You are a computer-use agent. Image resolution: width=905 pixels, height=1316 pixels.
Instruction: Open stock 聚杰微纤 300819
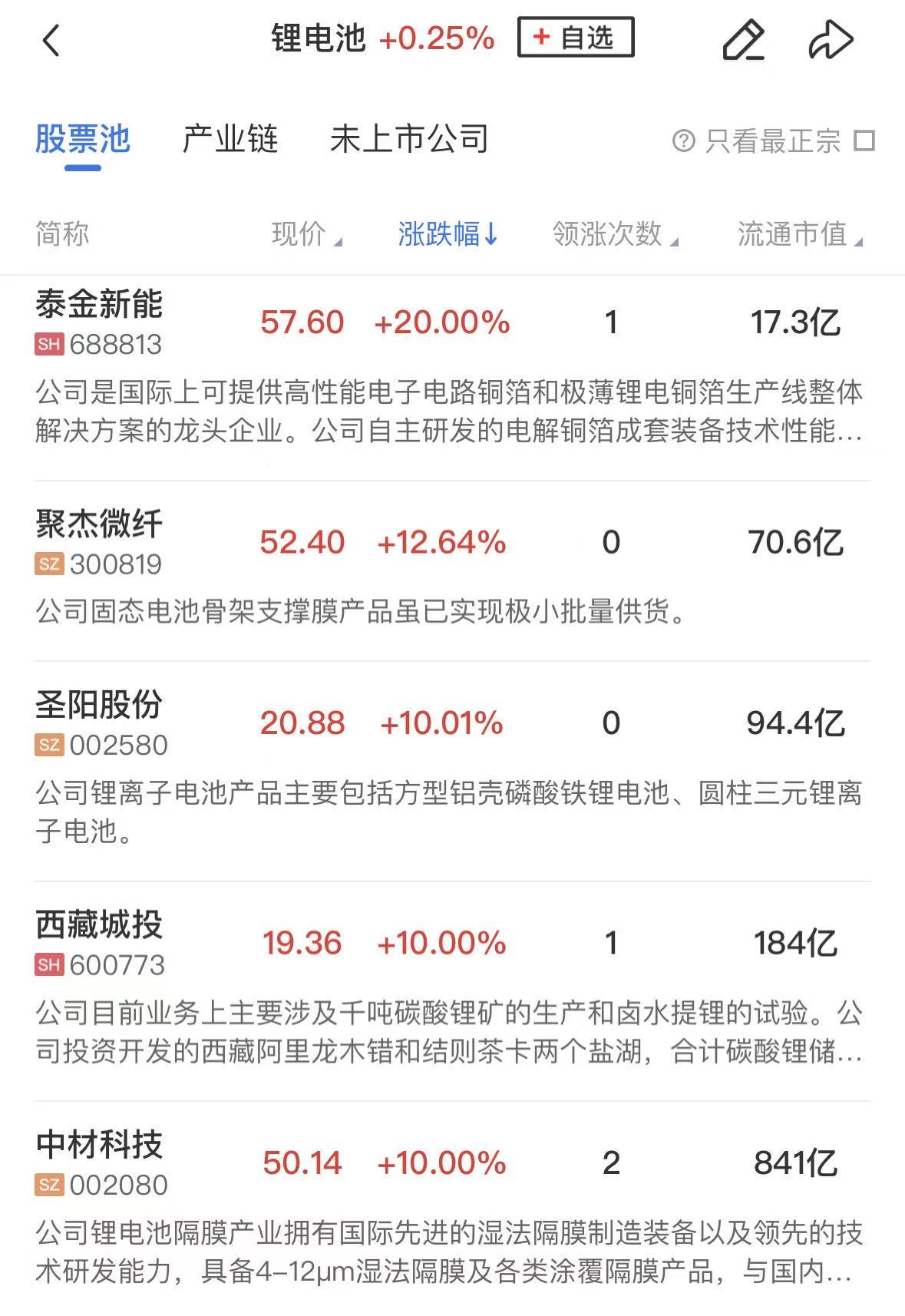tap(100, 543)
